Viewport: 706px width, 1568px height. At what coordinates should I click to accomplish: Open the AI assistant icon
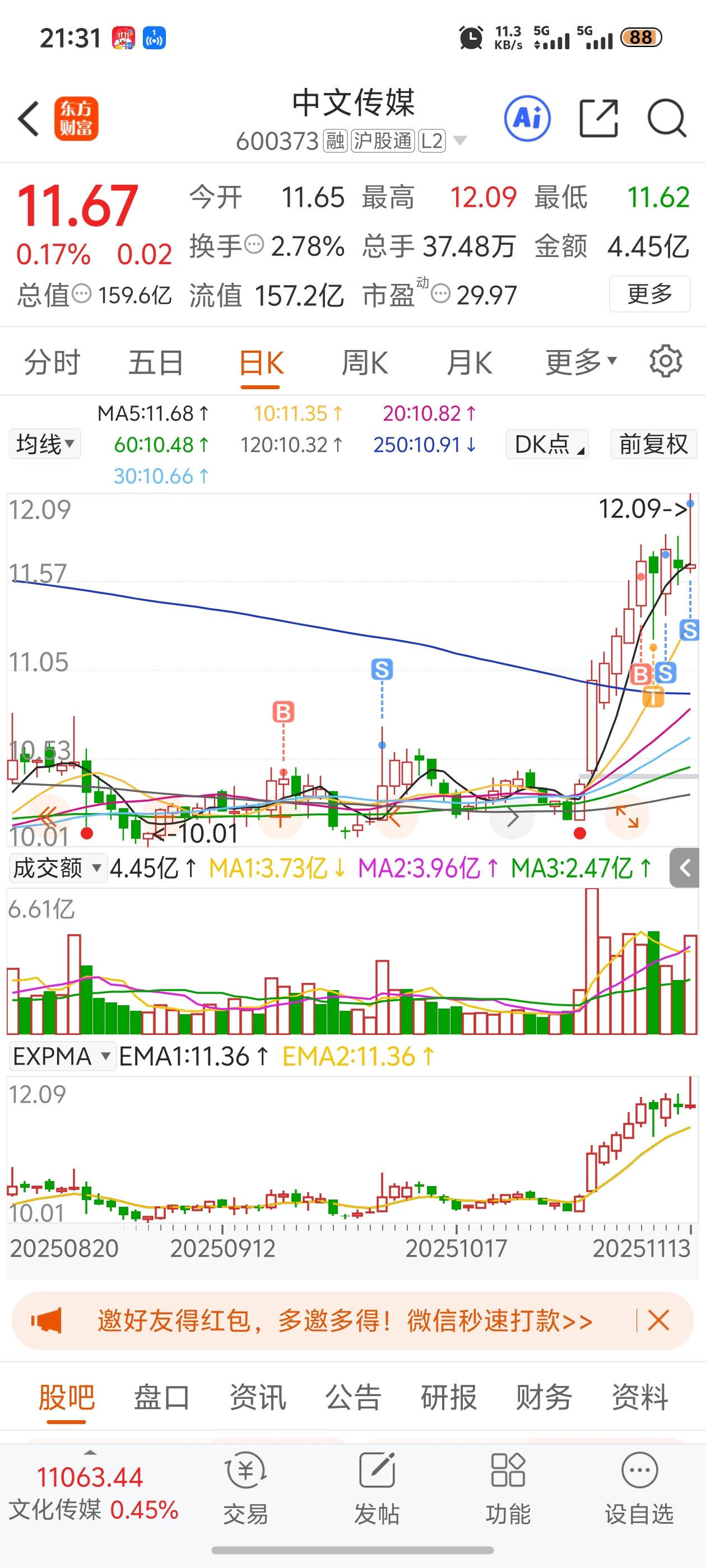click(527, 119)
